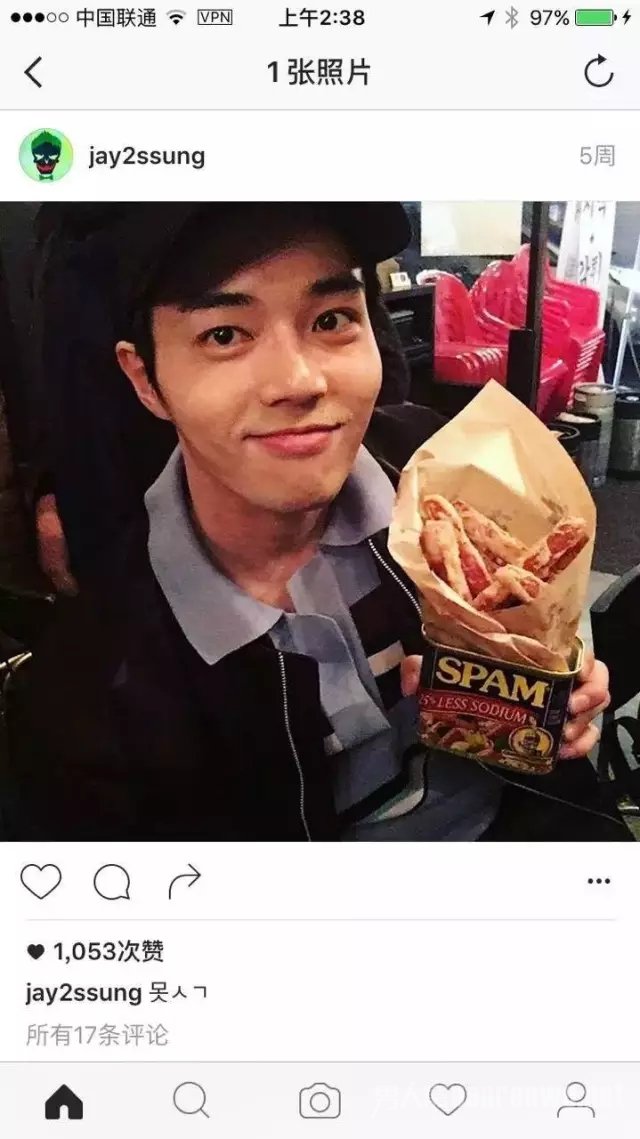Screen dimensions: 640x1139
Task: Open the Camera tab
Action: (x=320, y=1101)
